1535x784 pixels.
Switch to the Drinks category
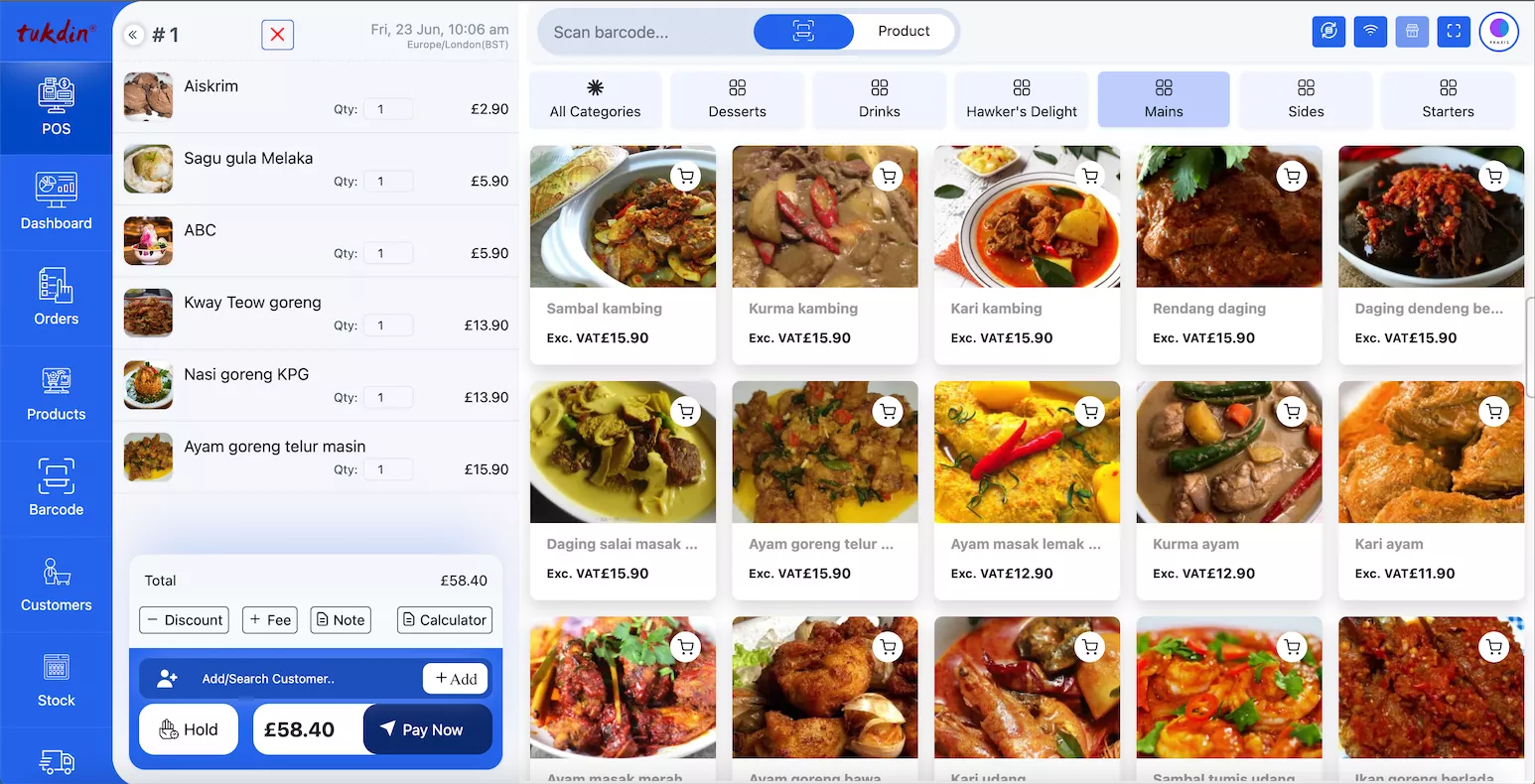coord(879,99)
